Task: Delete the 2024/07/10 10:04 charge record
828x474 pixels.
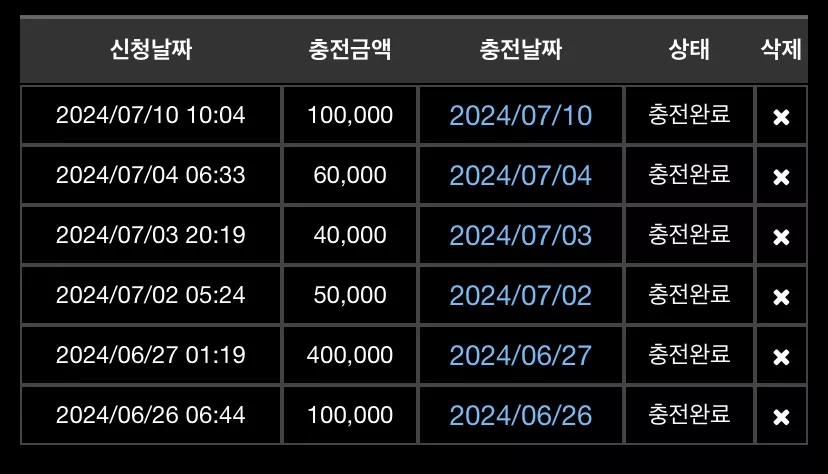Action: (x=781, y=117)
